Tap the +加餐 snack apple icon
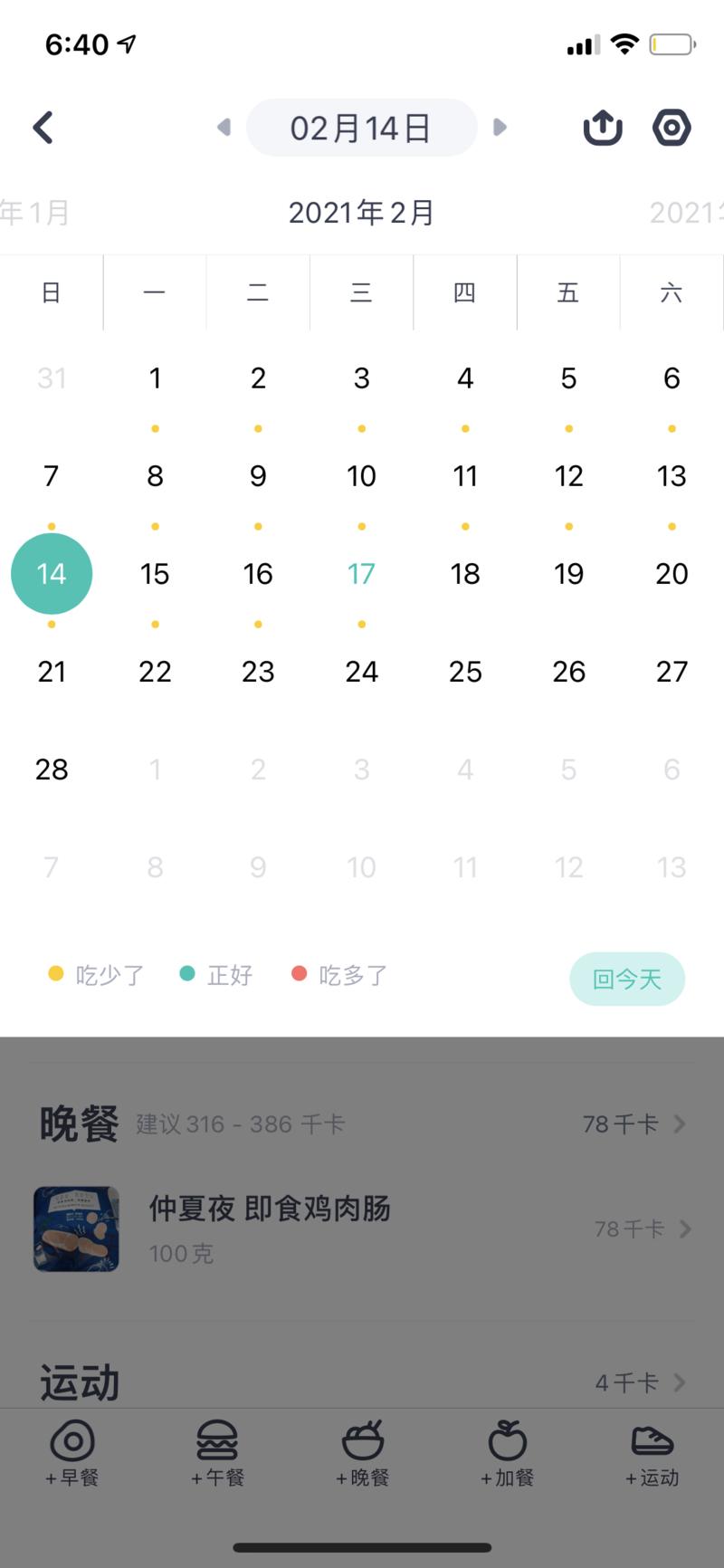 pyautogui.click(x=507, y=1439)
